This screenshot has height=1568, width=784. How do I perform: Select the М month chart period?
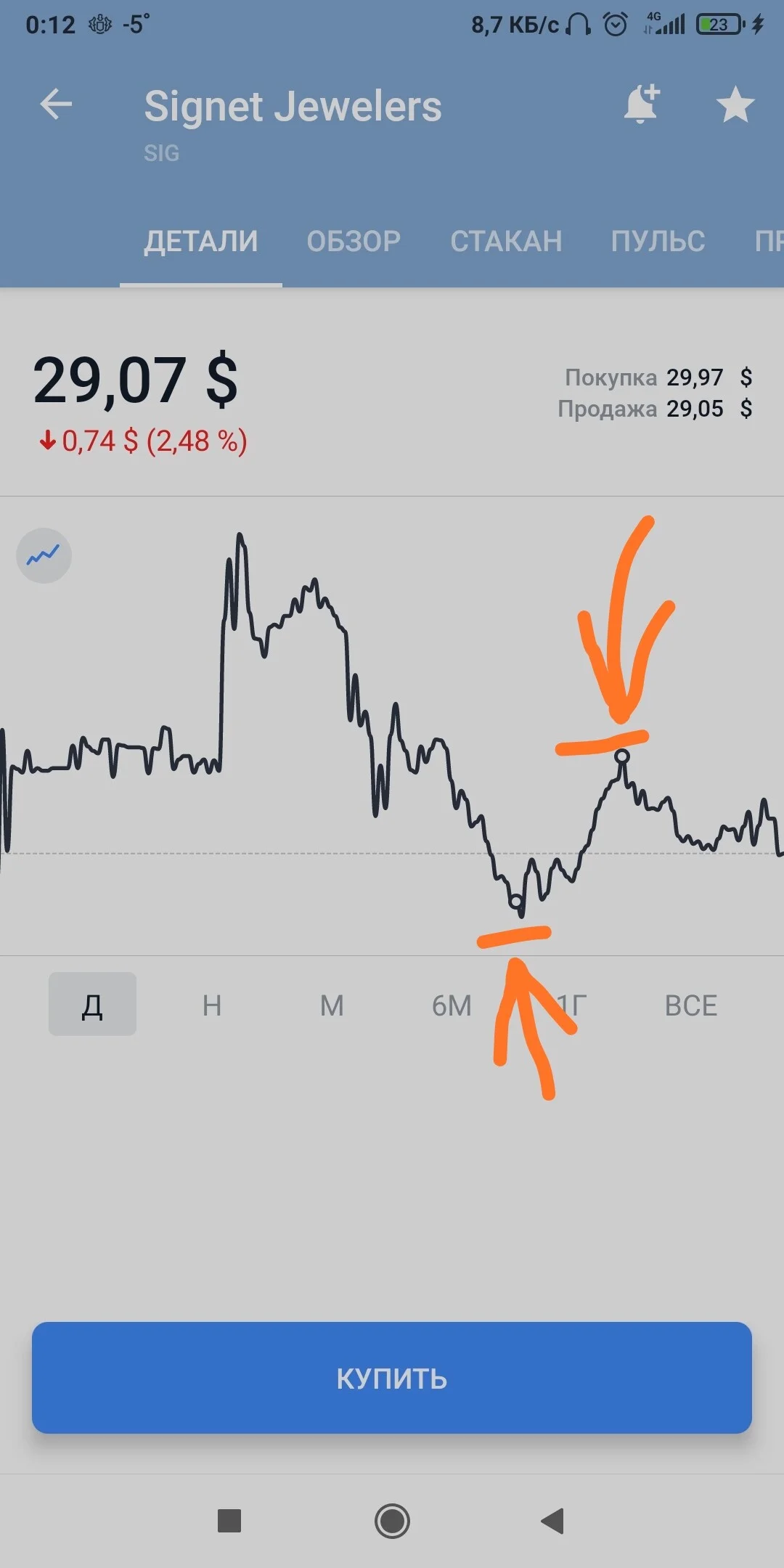tap(332, 1005)
